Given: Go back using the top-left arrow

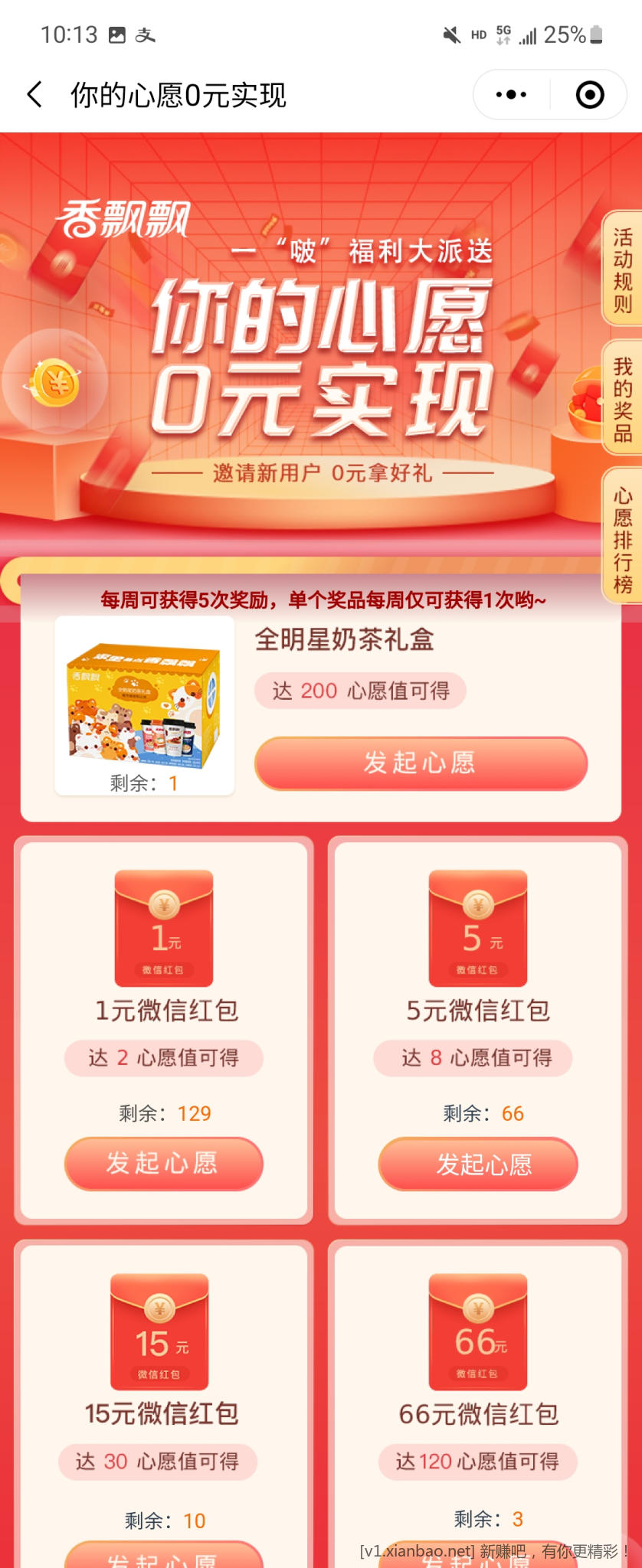Looking at the screenshot, I should point(34,95).
